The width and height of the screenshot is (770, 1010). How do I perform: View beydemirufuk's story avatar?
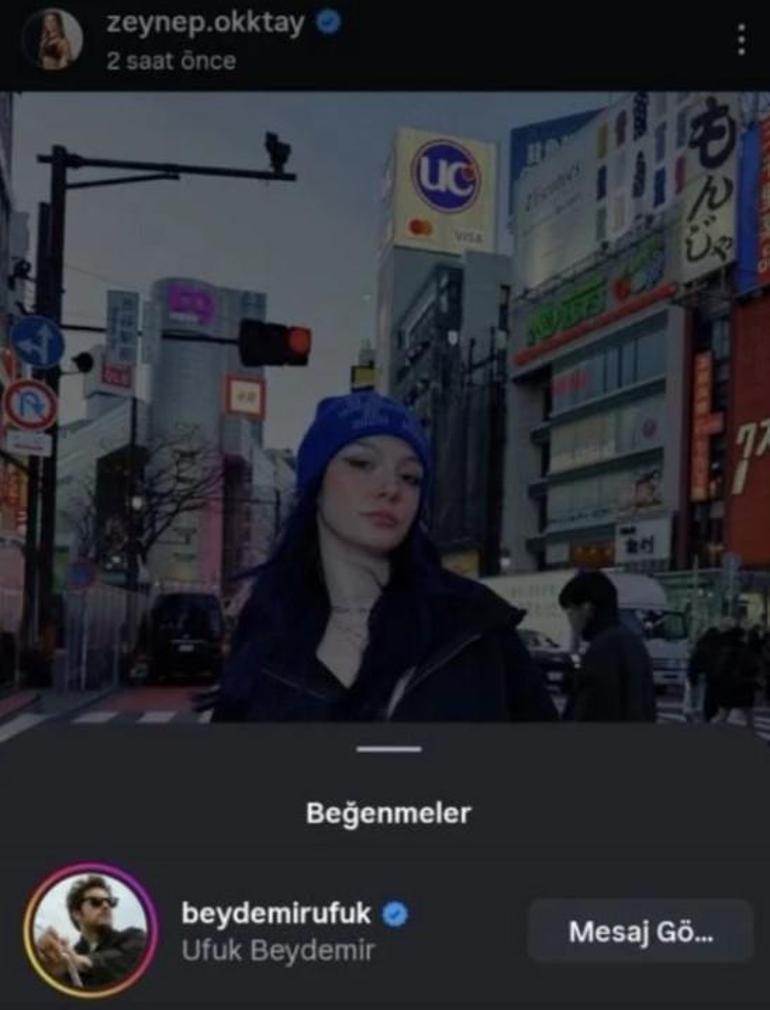pyautogui.click(x=91, y=931)
